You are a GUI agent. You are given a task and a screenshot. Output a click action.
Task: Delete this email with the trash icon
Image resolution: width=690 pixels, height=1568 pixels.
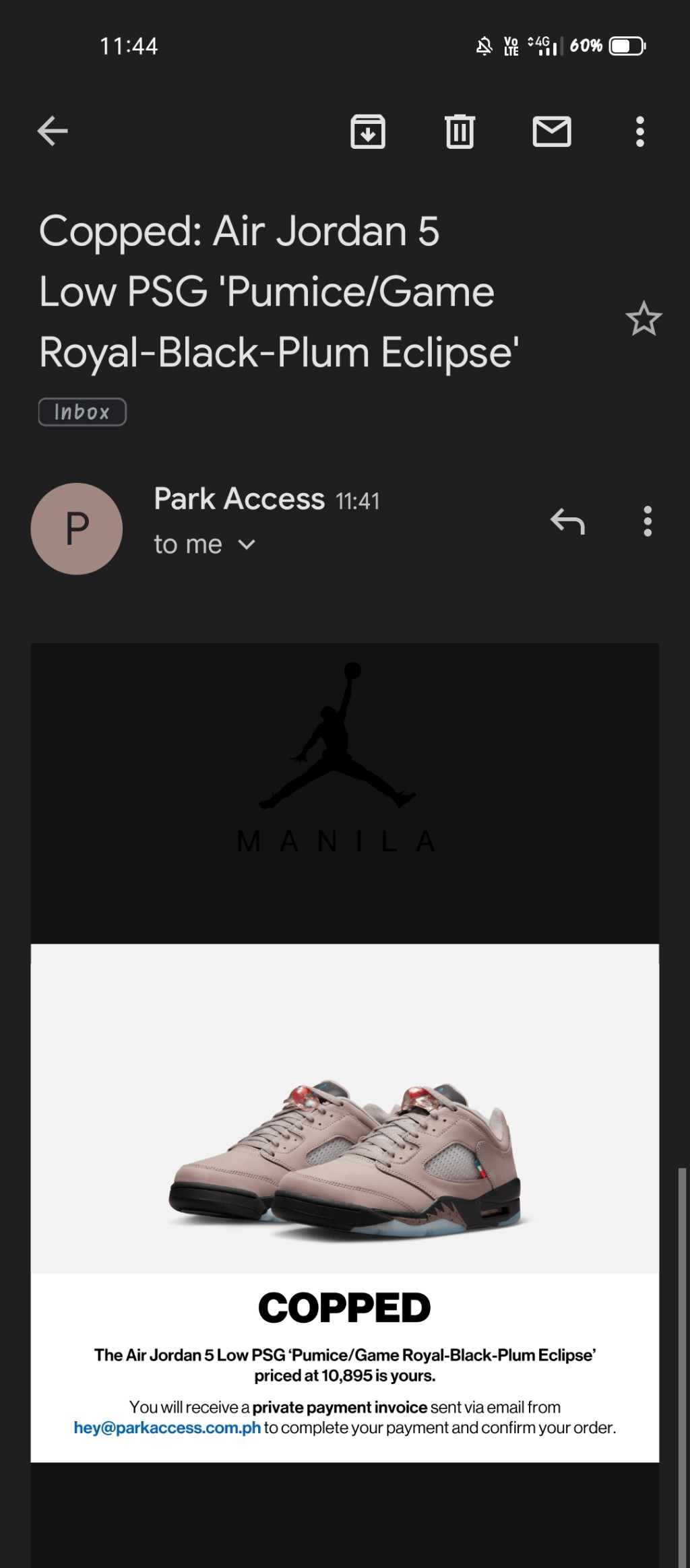coord(460,131)
